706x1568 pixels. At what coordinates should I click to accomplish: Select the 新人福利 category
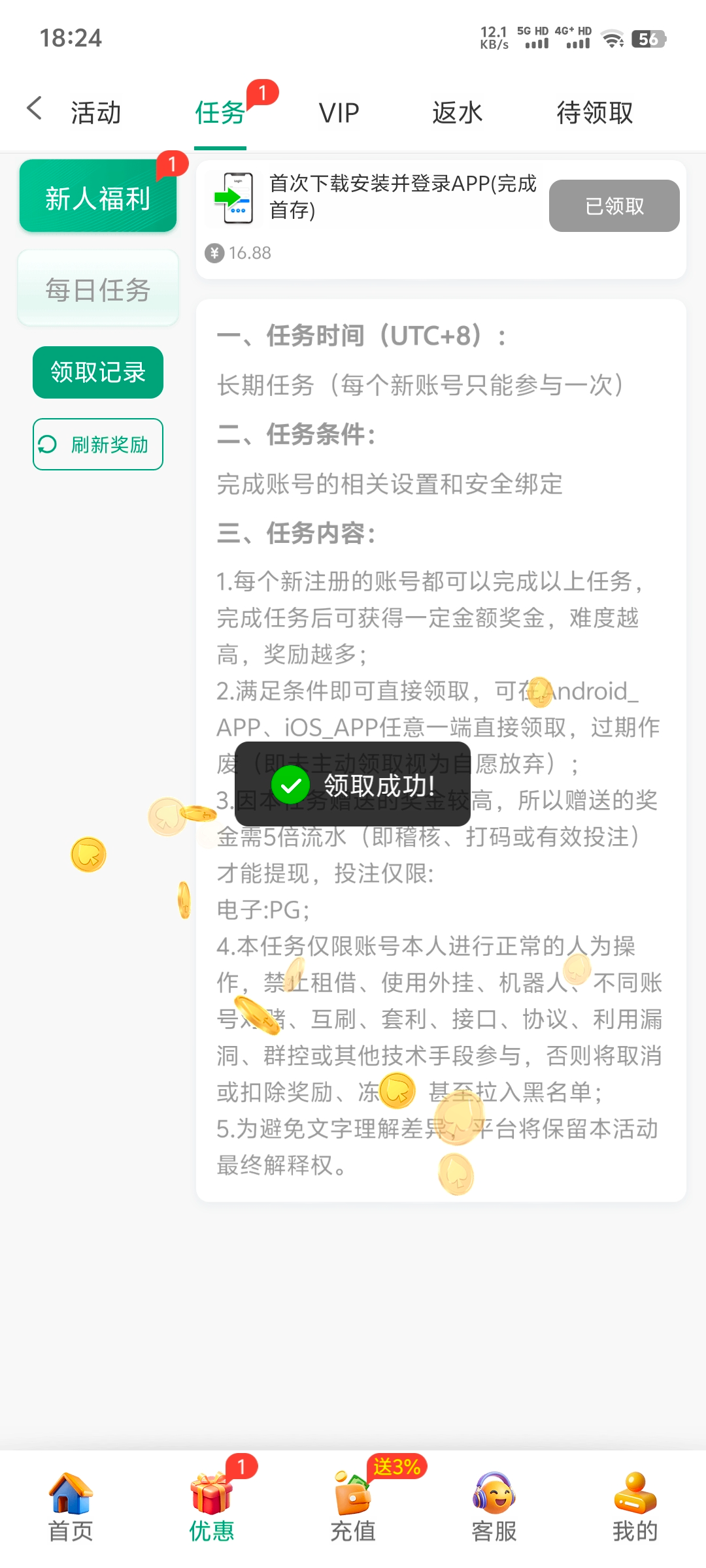coord(98,197)
